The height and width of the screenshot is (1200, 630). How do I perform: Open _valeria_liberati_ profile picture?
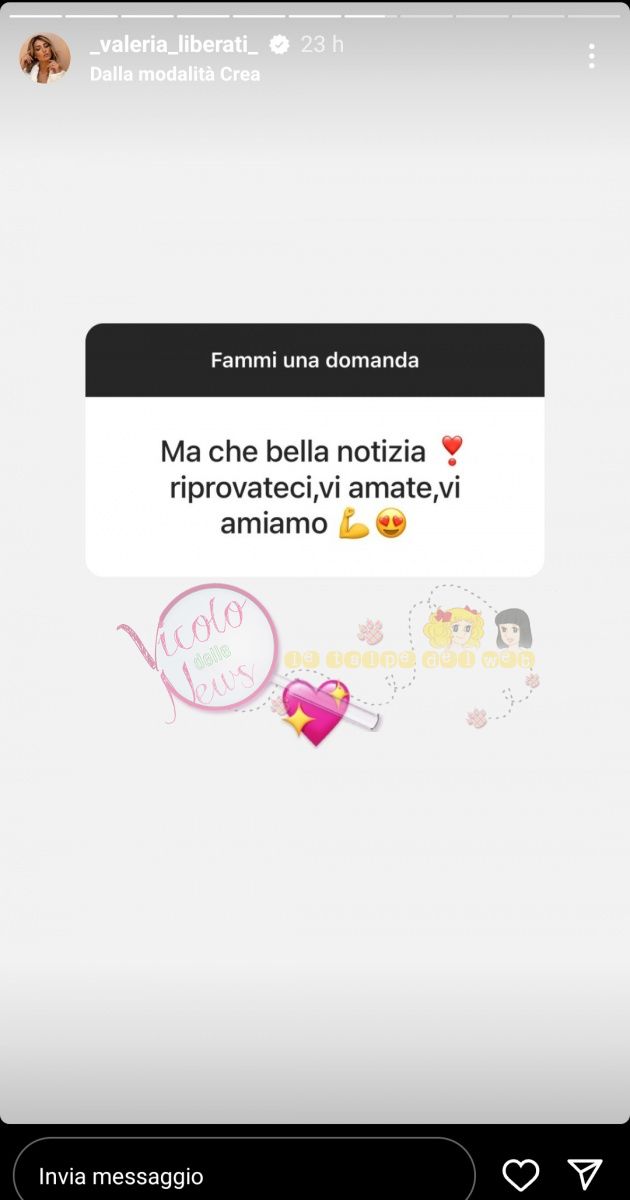(x=45, y=58)
